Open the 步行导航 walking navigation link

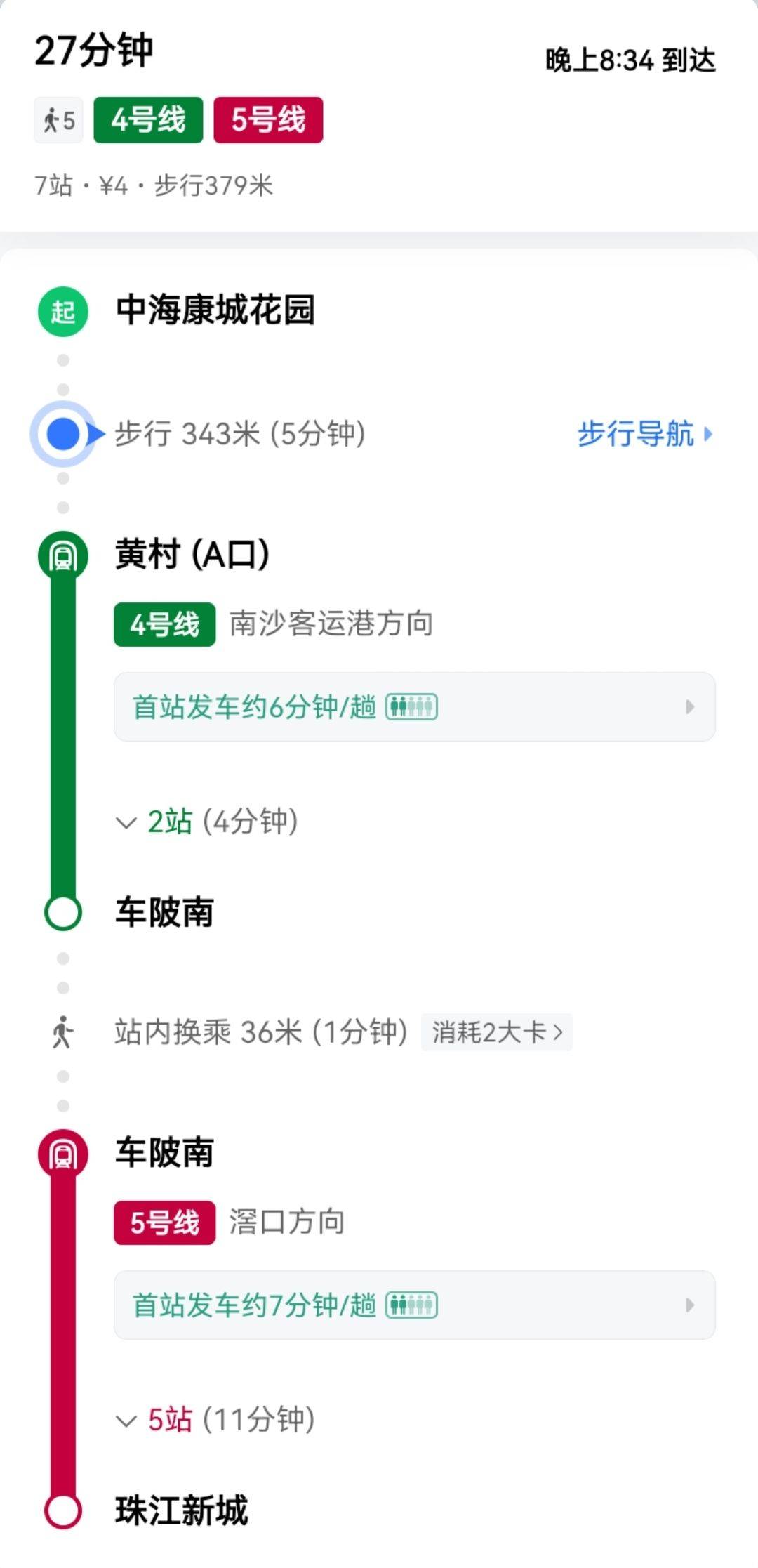pos(644,434)
